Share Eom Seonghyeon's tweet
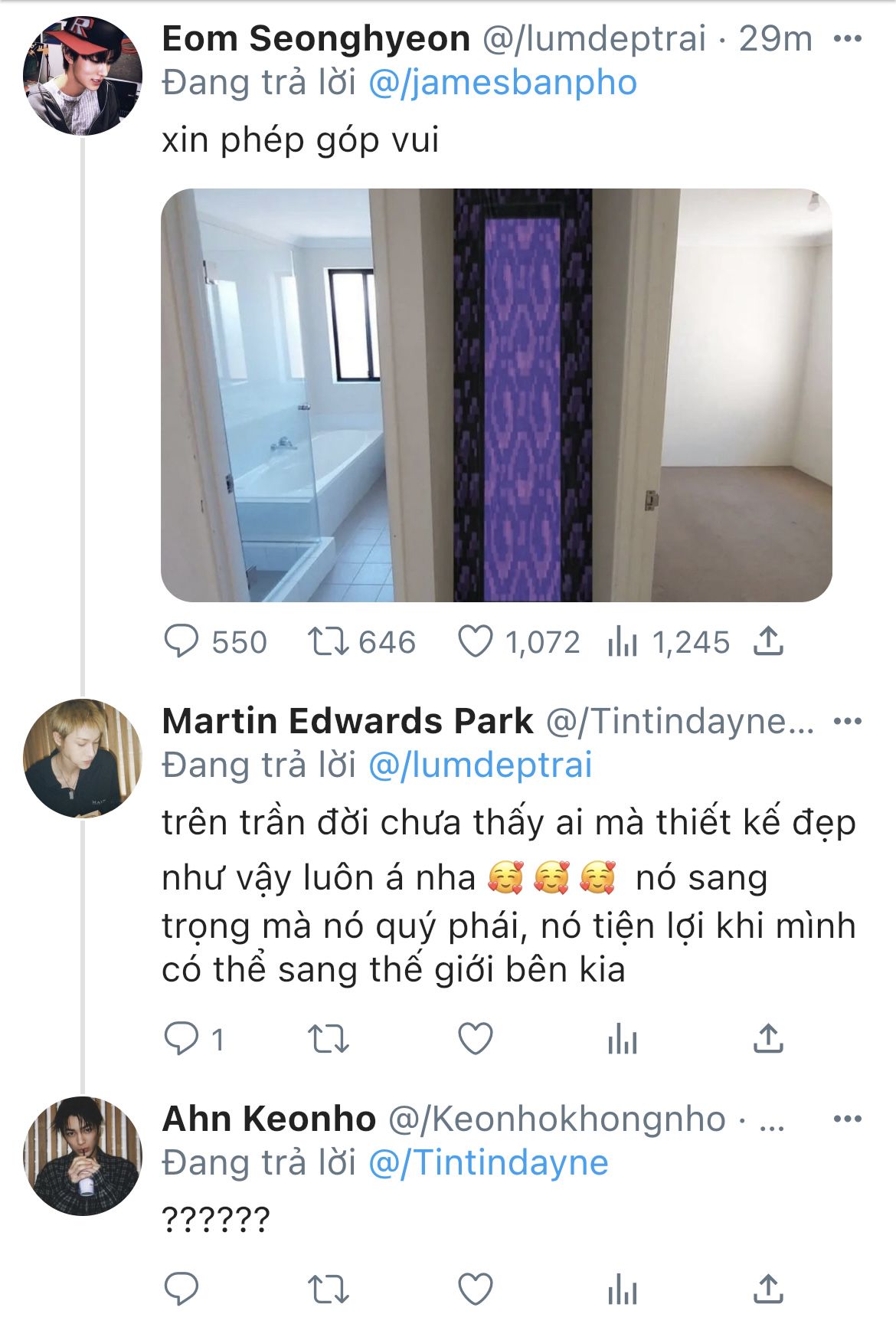 (768, 641)
